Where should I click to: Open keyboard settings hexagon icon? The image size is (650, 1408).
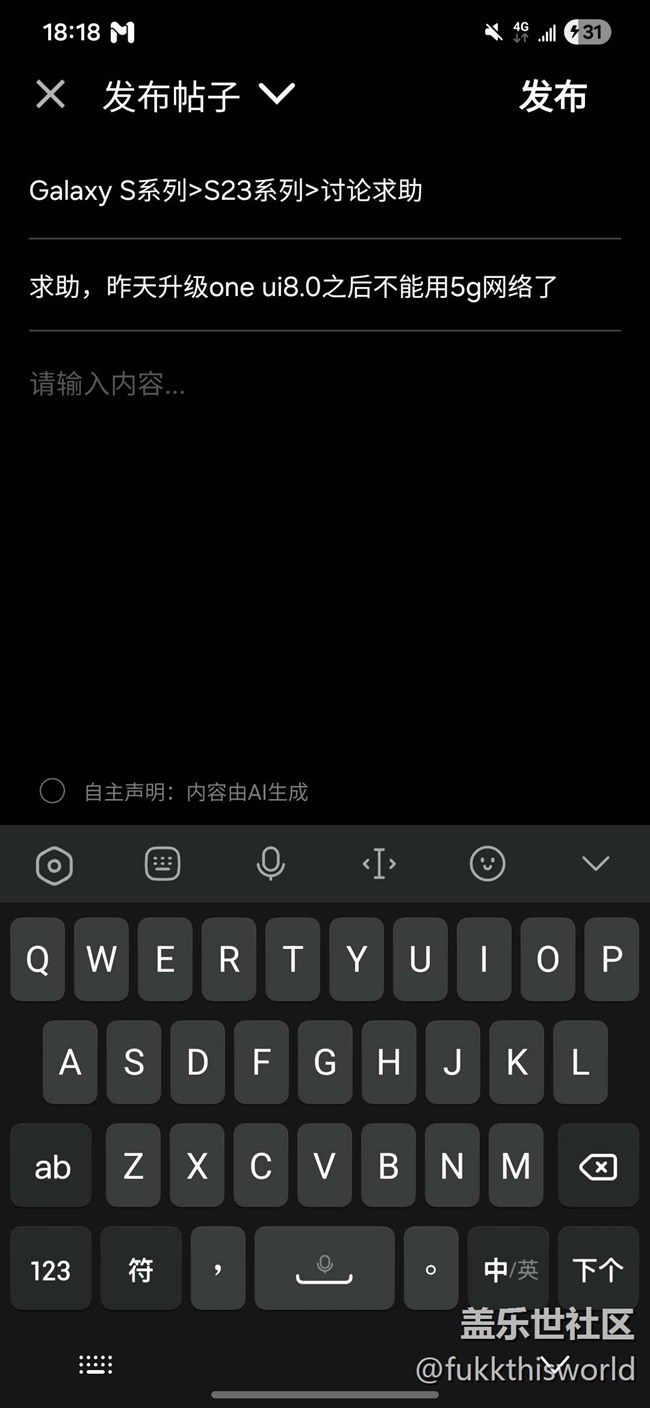(54, 865)
